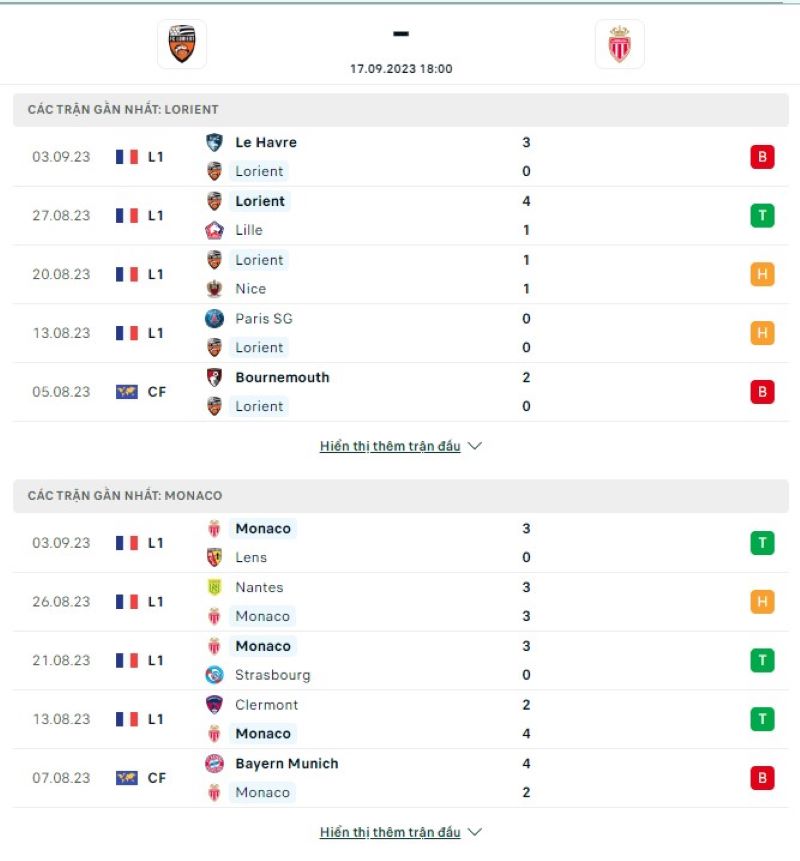Click the green T result badge for Monaco vs Lens
Screen dimensions: 800x861
point(764,542)
